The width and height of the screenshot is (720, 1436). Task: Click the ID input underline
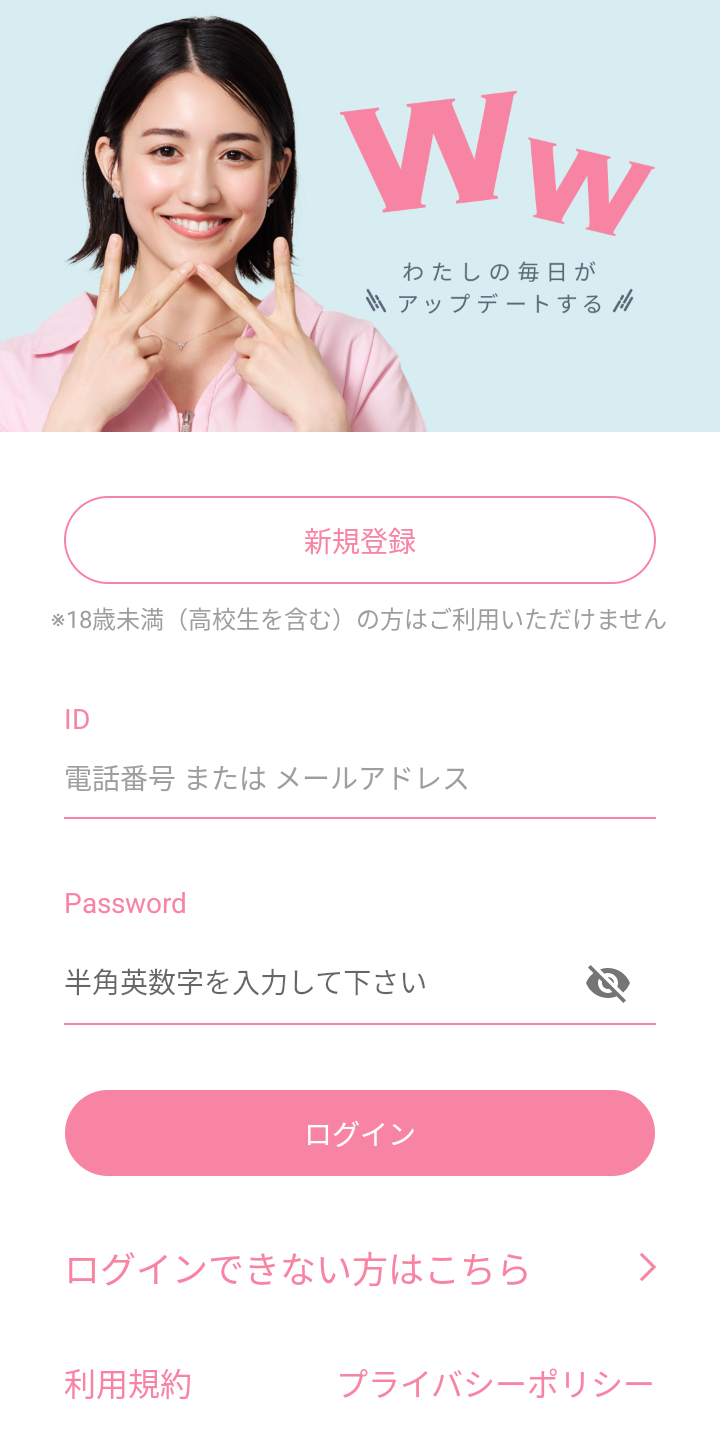click(x=360, y=817)
